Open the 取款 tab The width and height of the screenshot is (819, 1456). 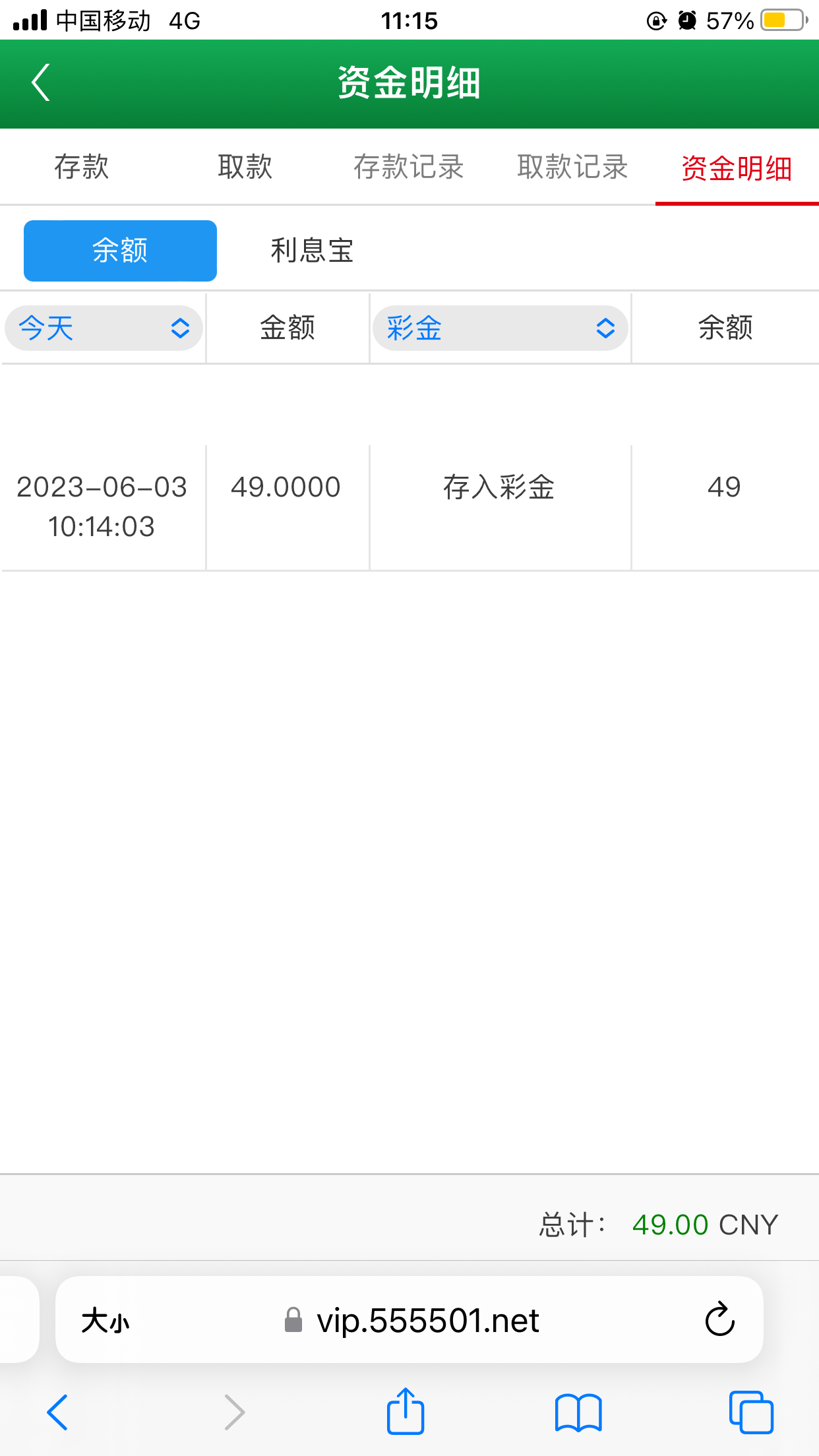(x=245, y=167)
